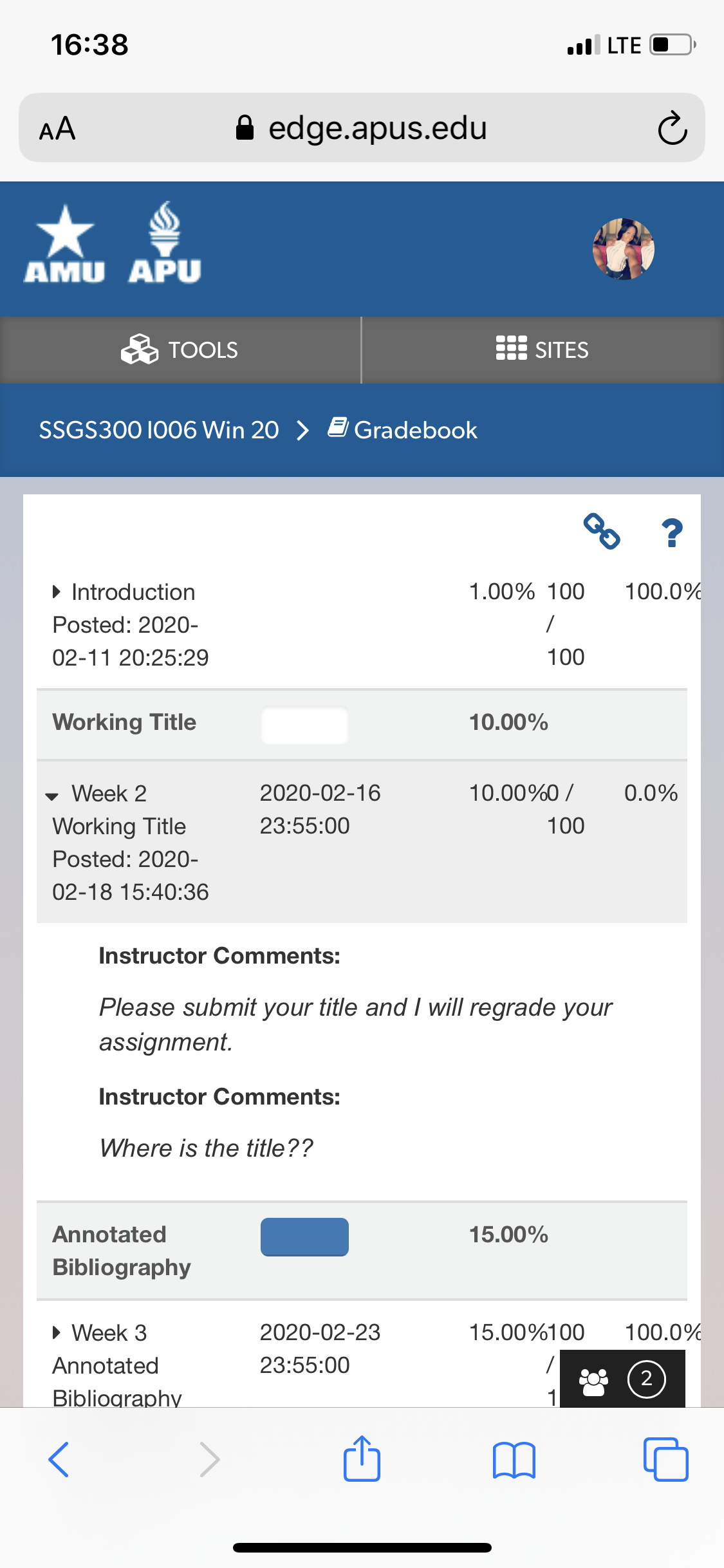Screen dimensions: 724x1568
Task: Open the Gradebook breadcrumb link
Action: [x=403, y=429]
